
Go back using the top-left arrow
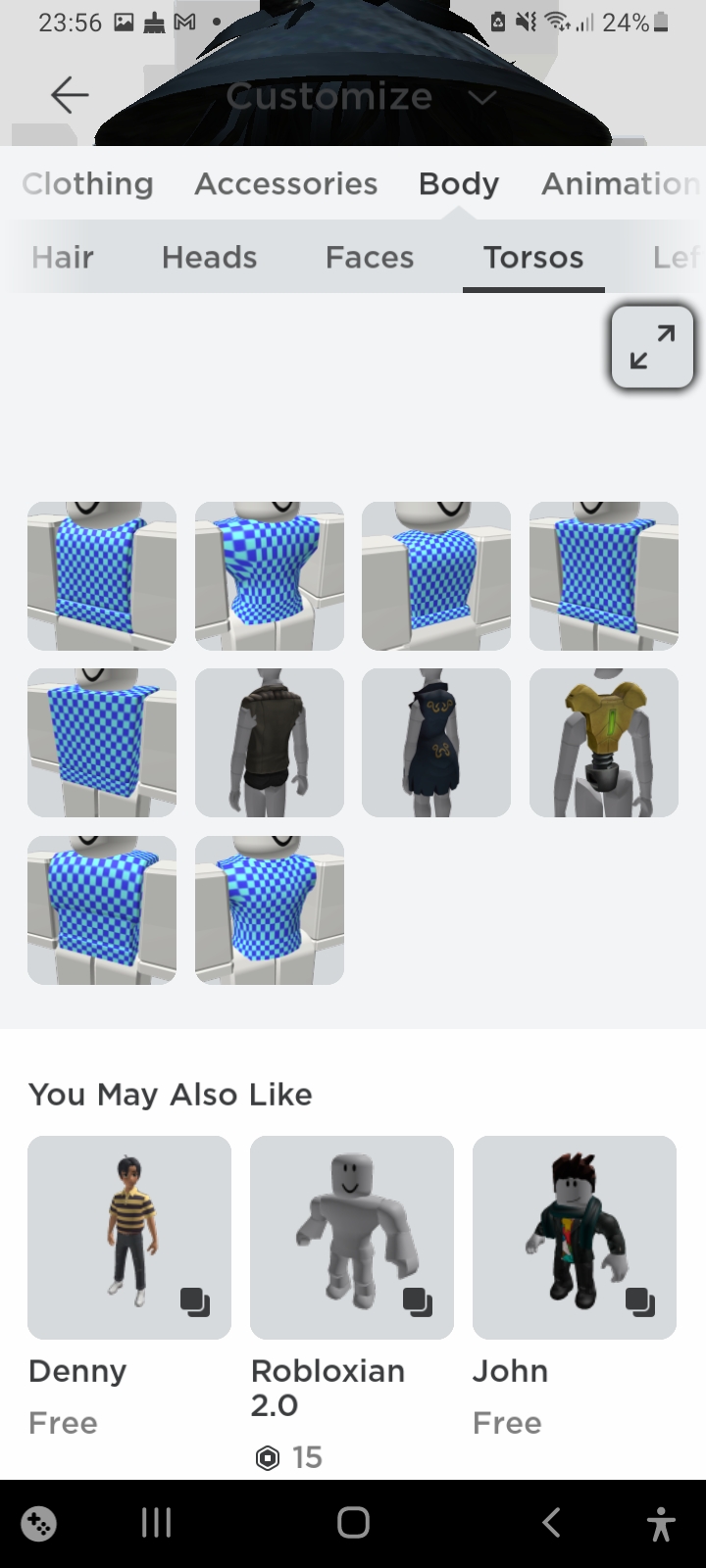[x=69, y=95]
